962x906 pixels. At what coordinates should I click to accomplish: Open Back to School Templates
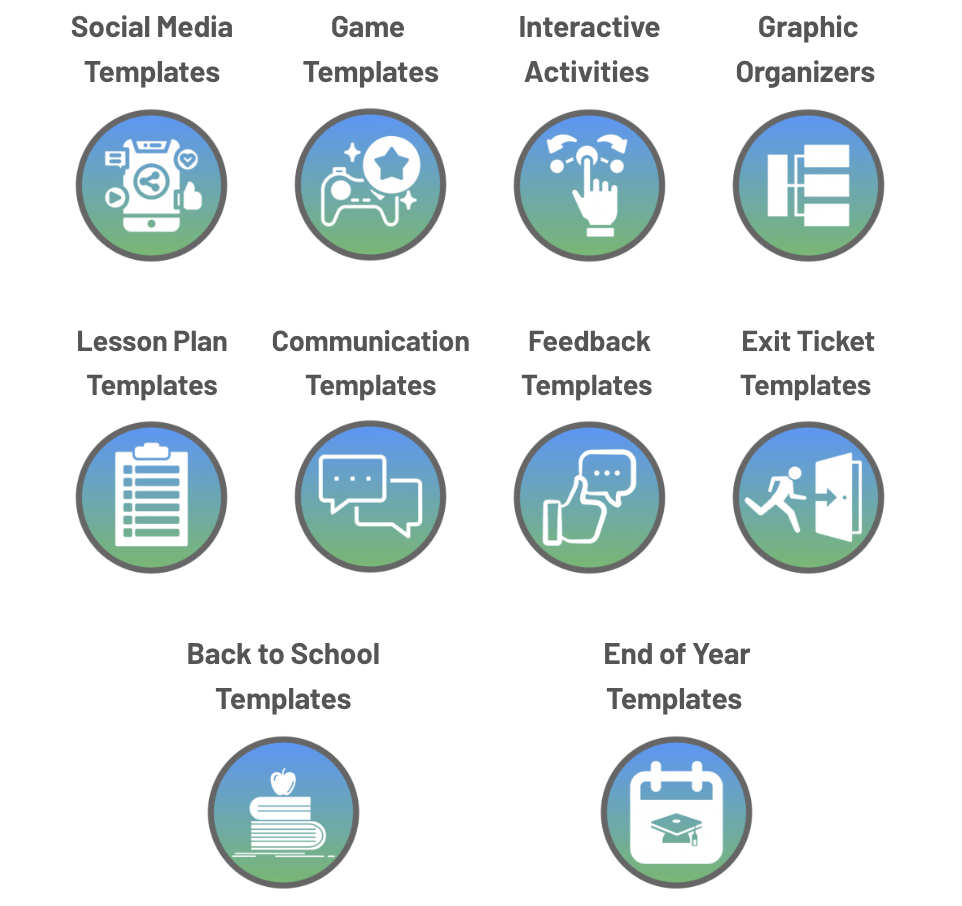pyautogui.click(x=283, y=811)
